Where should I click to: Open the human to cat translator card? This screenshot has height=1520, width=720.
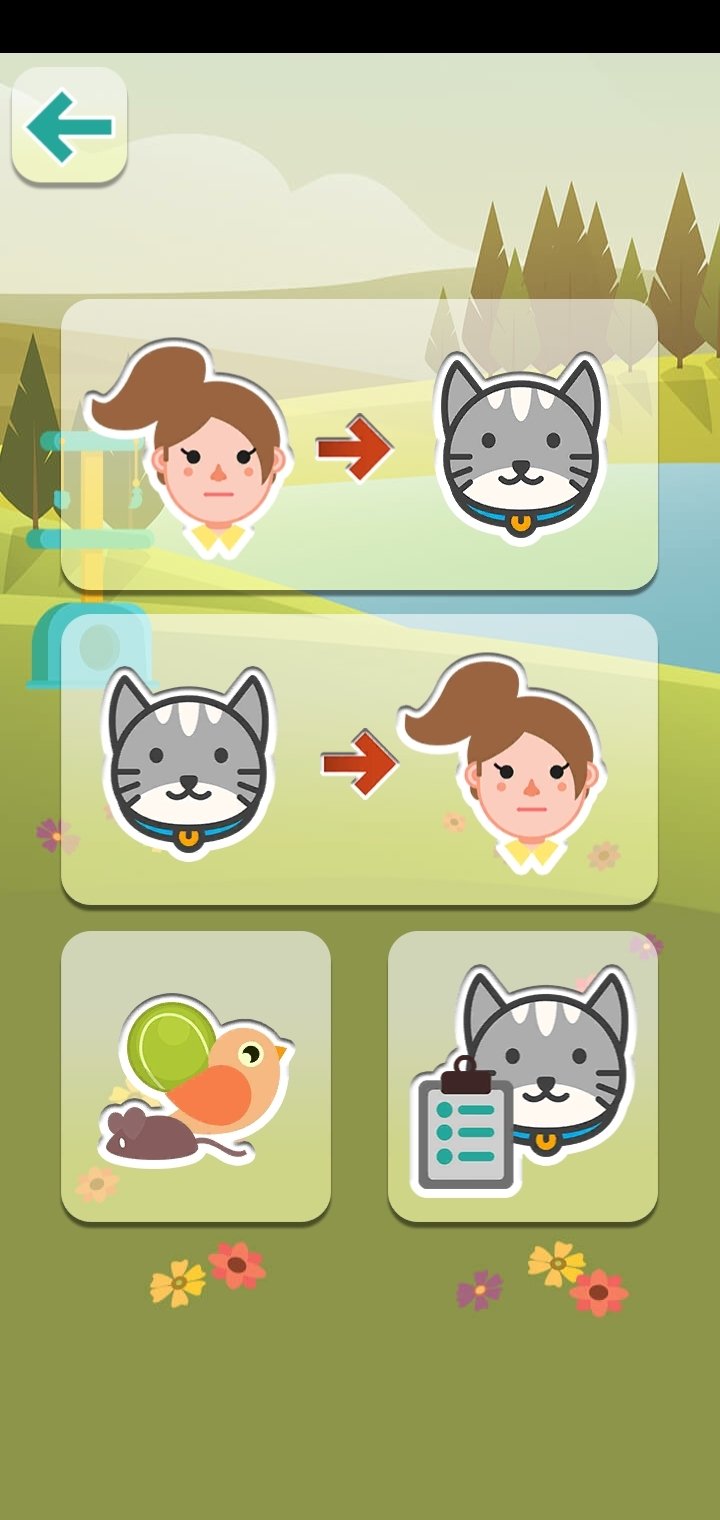[x=359, y=444]
